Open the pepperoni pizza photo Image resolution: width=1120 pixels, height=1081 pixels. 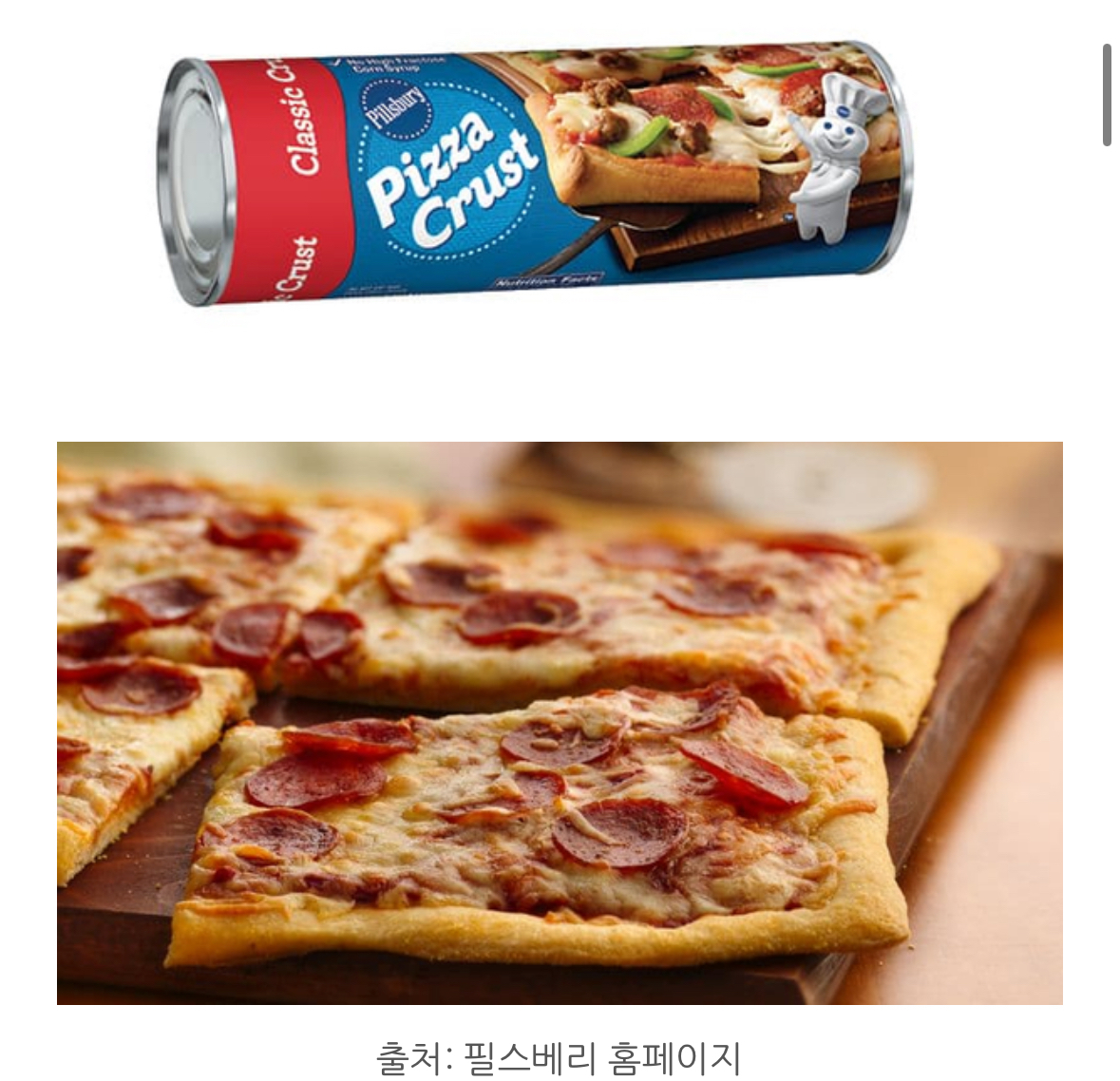(x=560, y=722)
